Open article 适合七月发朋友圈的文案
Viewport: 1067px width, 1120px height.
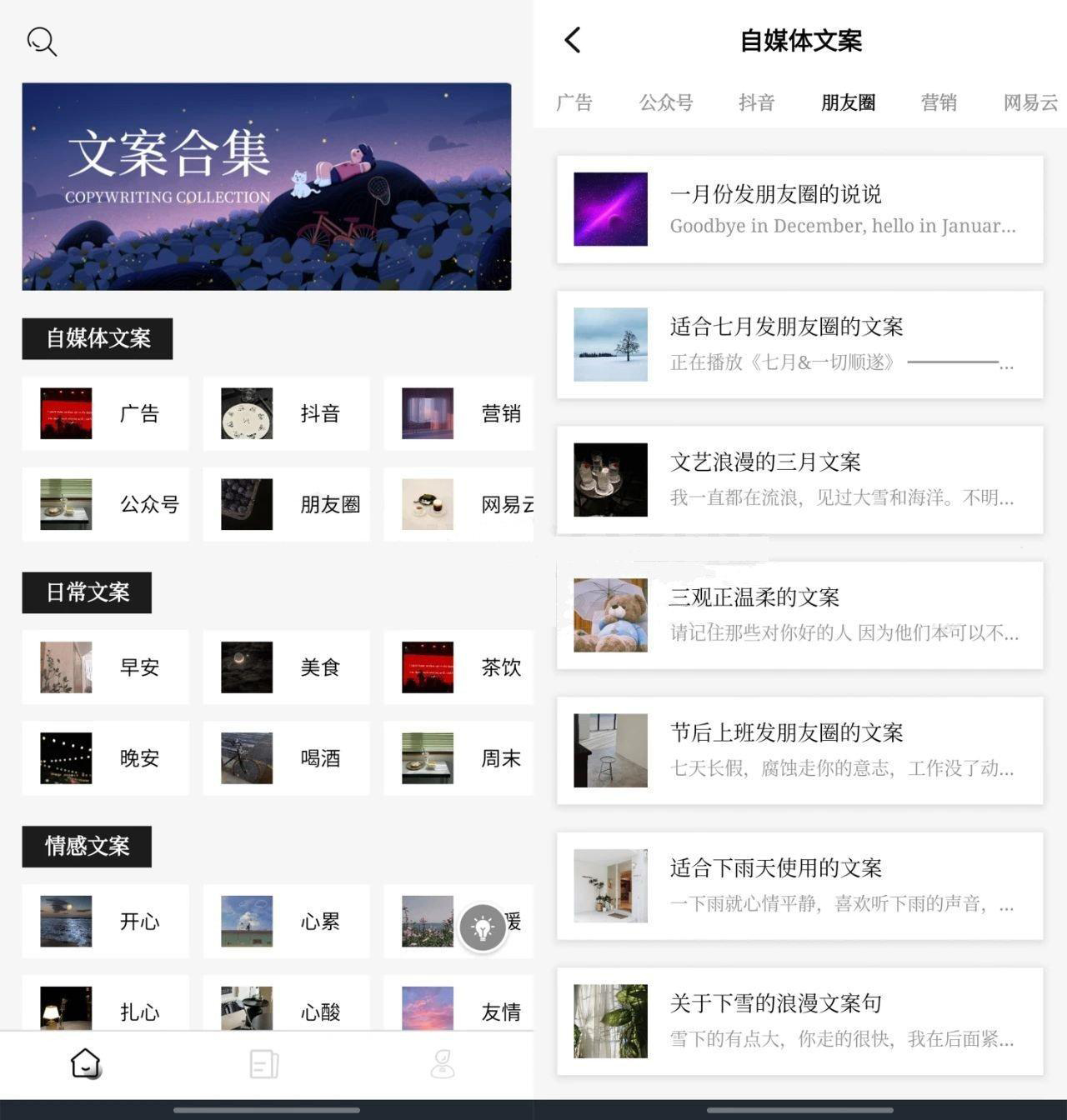[799, 344]
